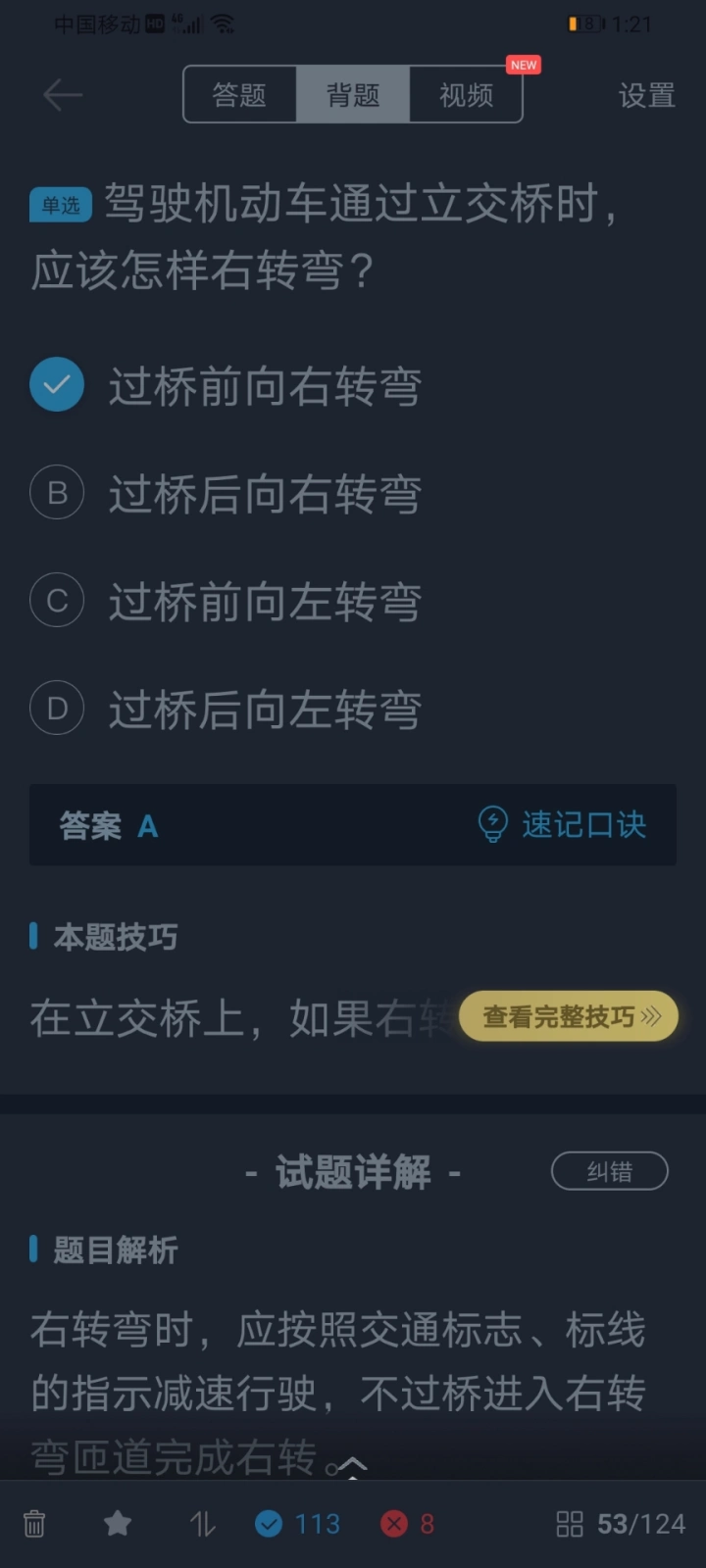The height and width of the screenshot is (1568, 706).
Task: Open 速记口诀 memory tip
Action: click(562, 825)
